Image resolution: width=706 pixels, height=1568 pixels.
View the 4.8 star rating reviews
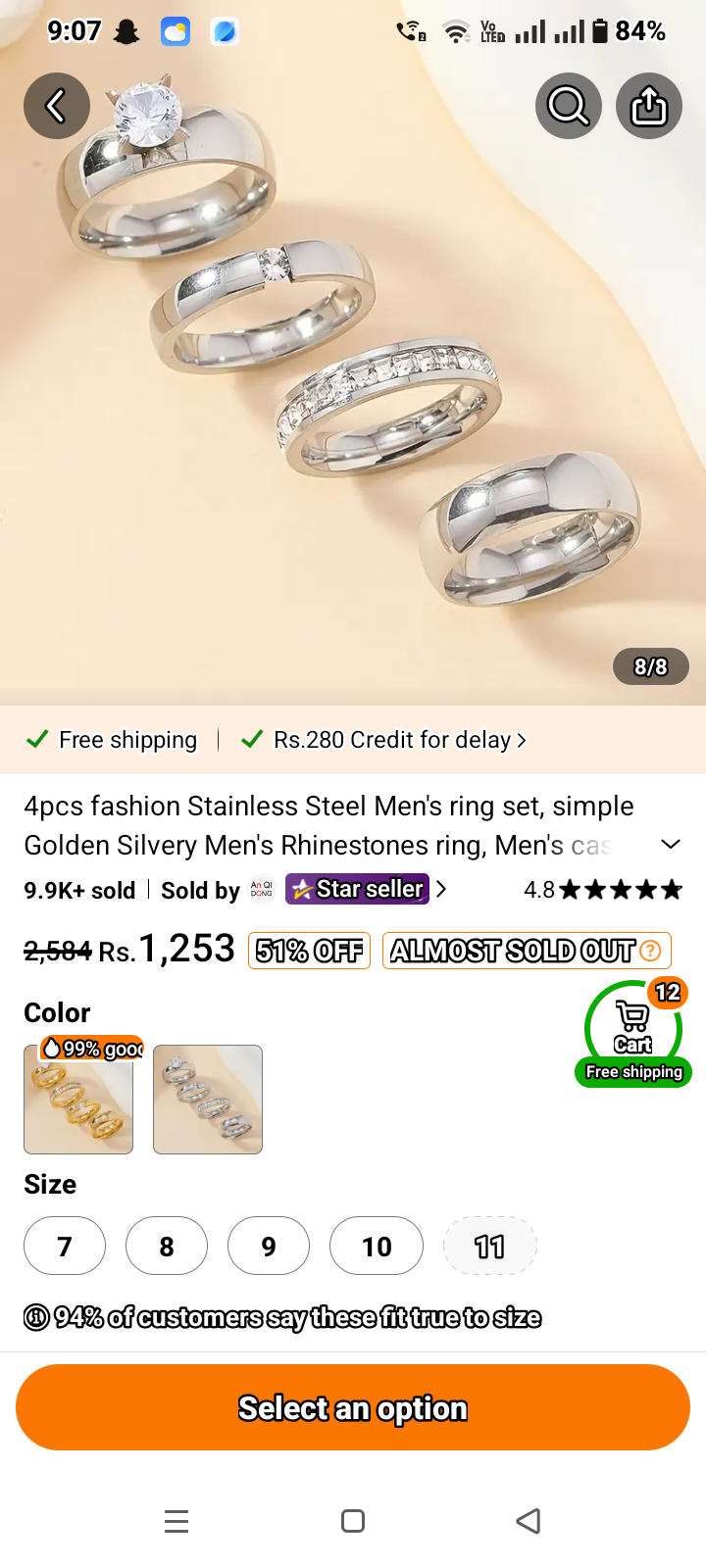point(603,890)
